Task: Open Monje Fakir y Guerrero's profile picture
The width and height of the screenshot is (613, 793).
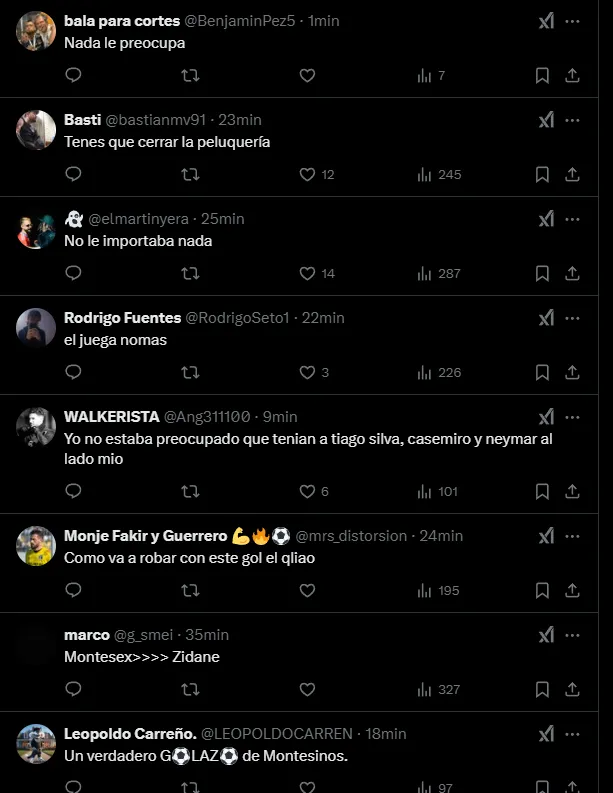Action: (36, 546)
